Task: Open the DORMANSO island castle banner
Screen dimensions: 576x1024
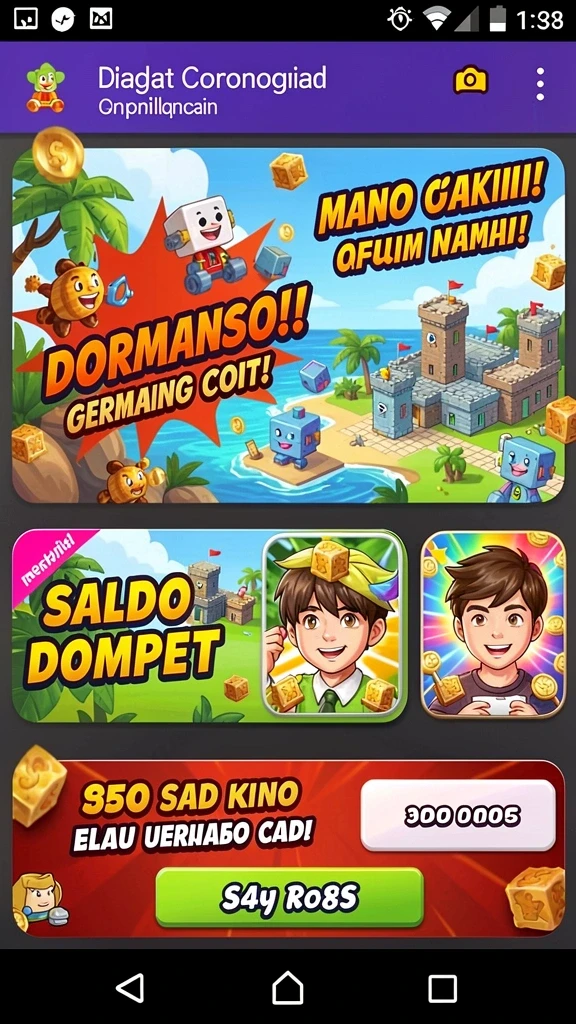Action: point(288,325)
